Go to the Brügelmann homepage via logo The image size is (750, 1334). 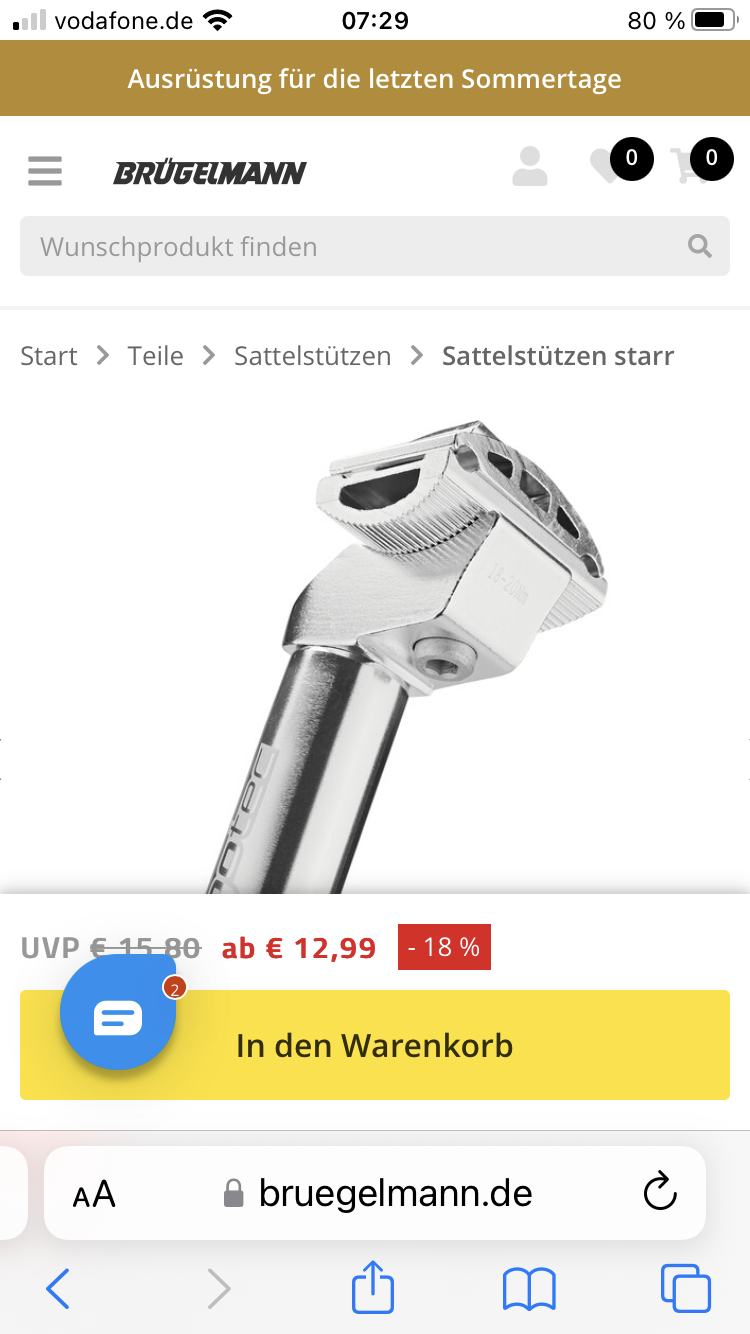coord(210,173)
